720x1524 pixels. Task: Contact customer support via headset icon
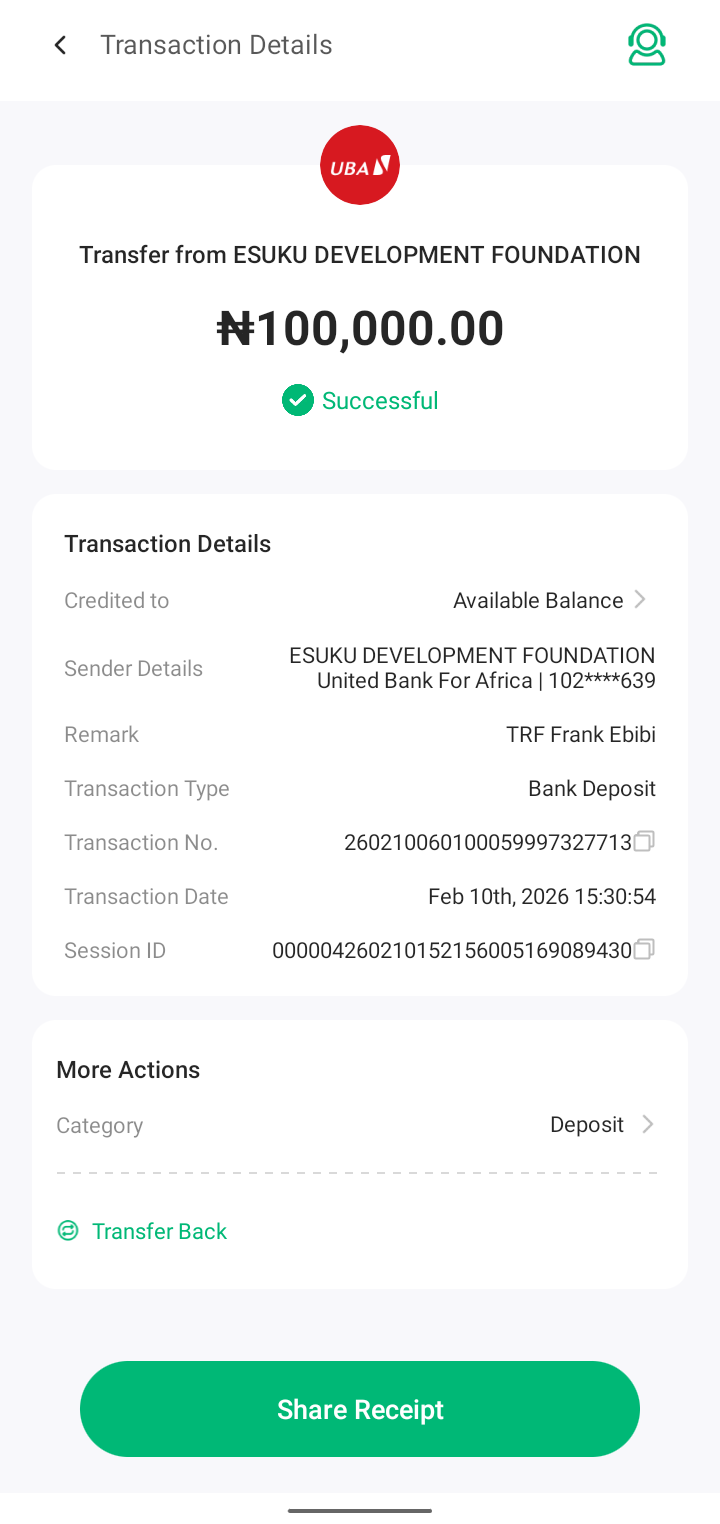tap(647, 45)
